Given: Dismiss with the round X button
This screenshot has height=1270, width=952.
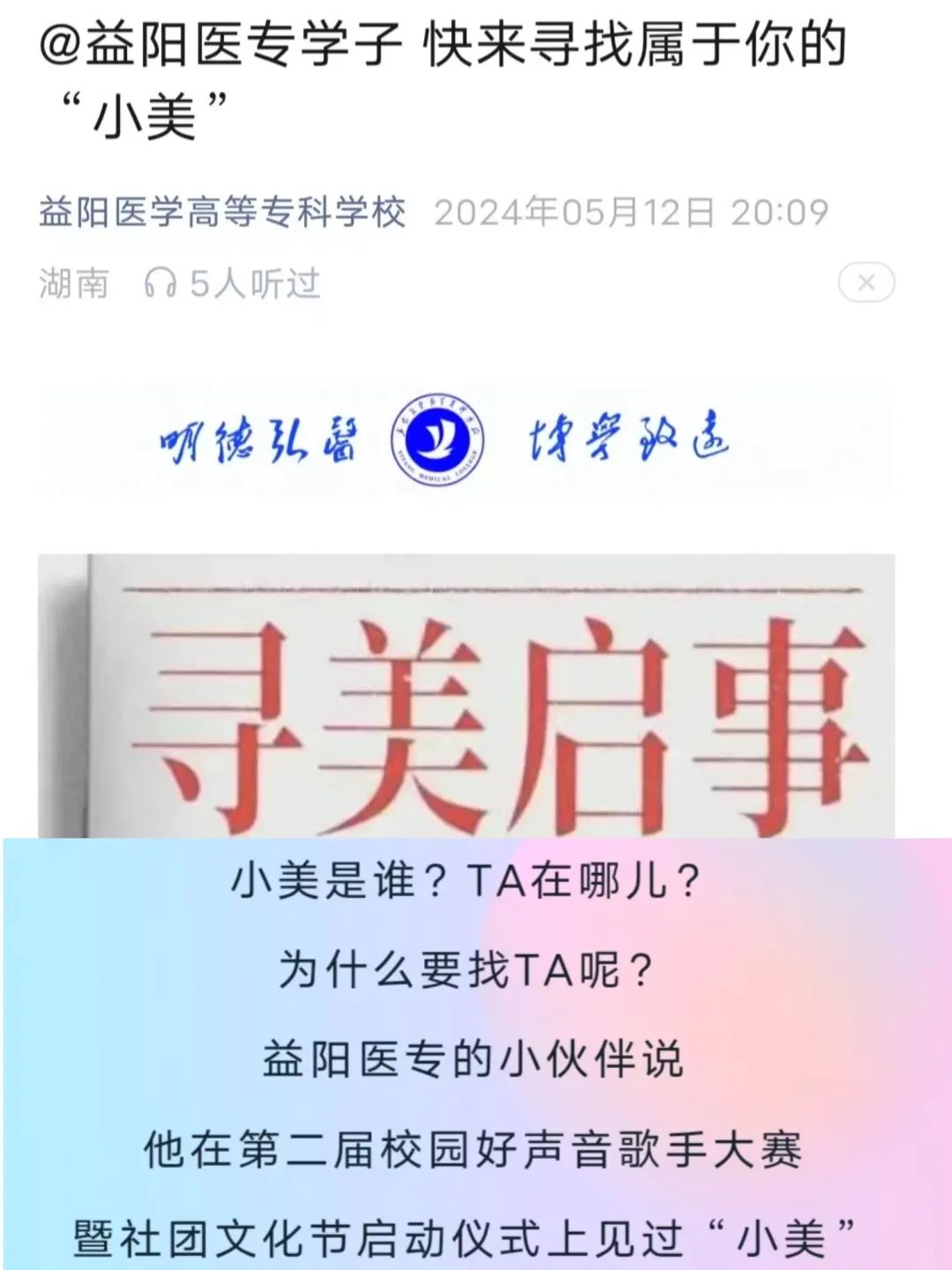Looking at the screenshot, I should click(866, 283).
